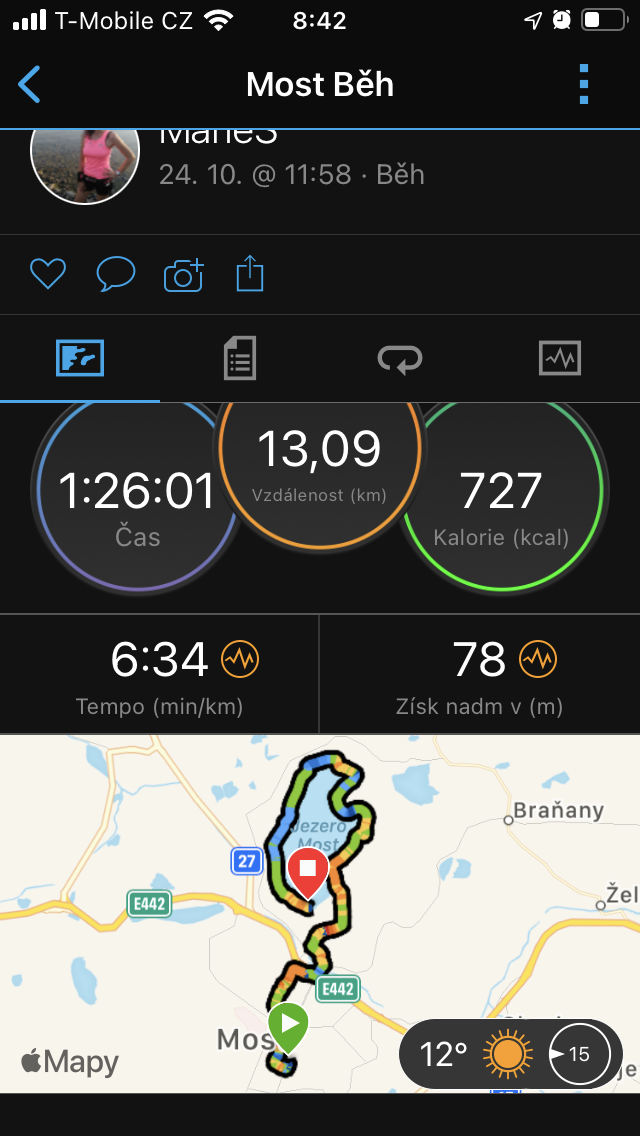Open the chart icon beside Tempo 6:34
Image resolution: width=640 pixels, height=1136 pixels.
[240, 659]
